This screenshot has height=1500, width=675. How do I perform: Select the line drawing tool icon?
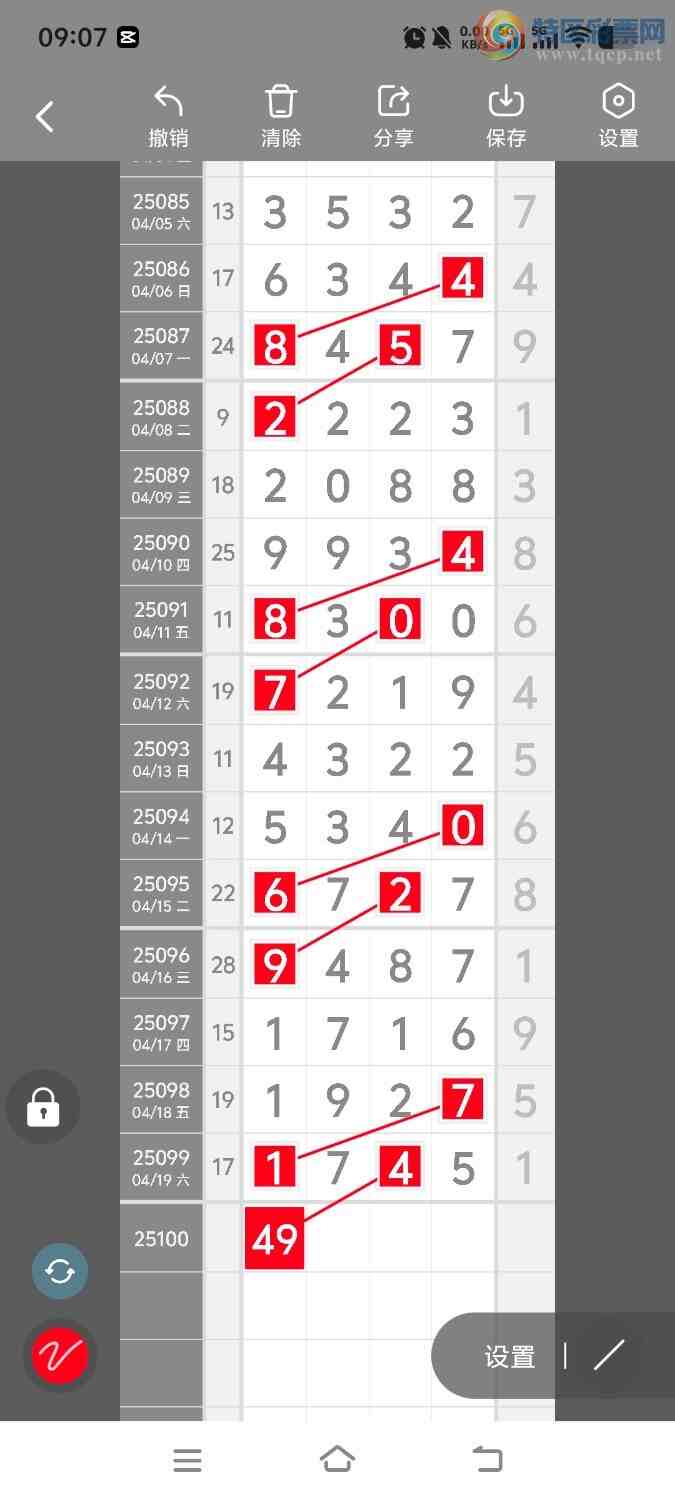(608, 1356)
